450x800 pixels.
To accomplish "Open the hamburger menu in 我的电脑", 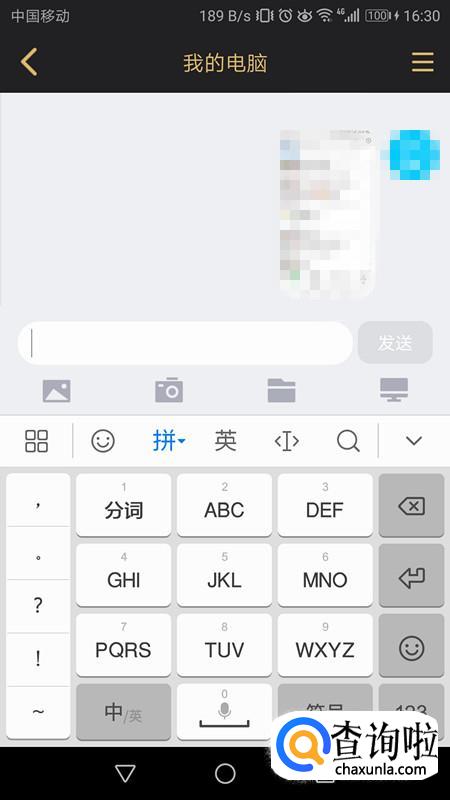I will coord(423,62).
